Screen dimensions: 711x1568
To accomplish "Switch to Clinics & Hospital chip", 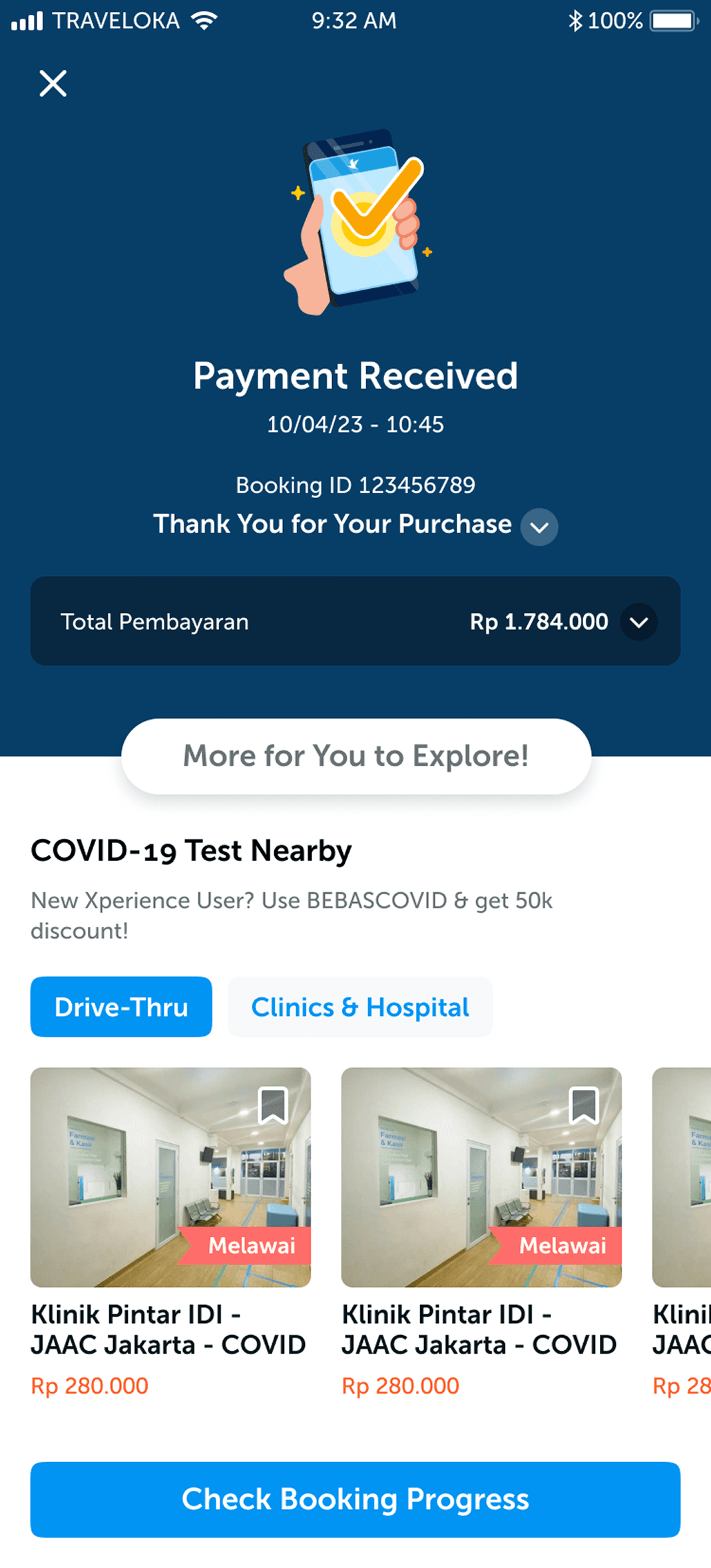I will [x=359, y=1007].
